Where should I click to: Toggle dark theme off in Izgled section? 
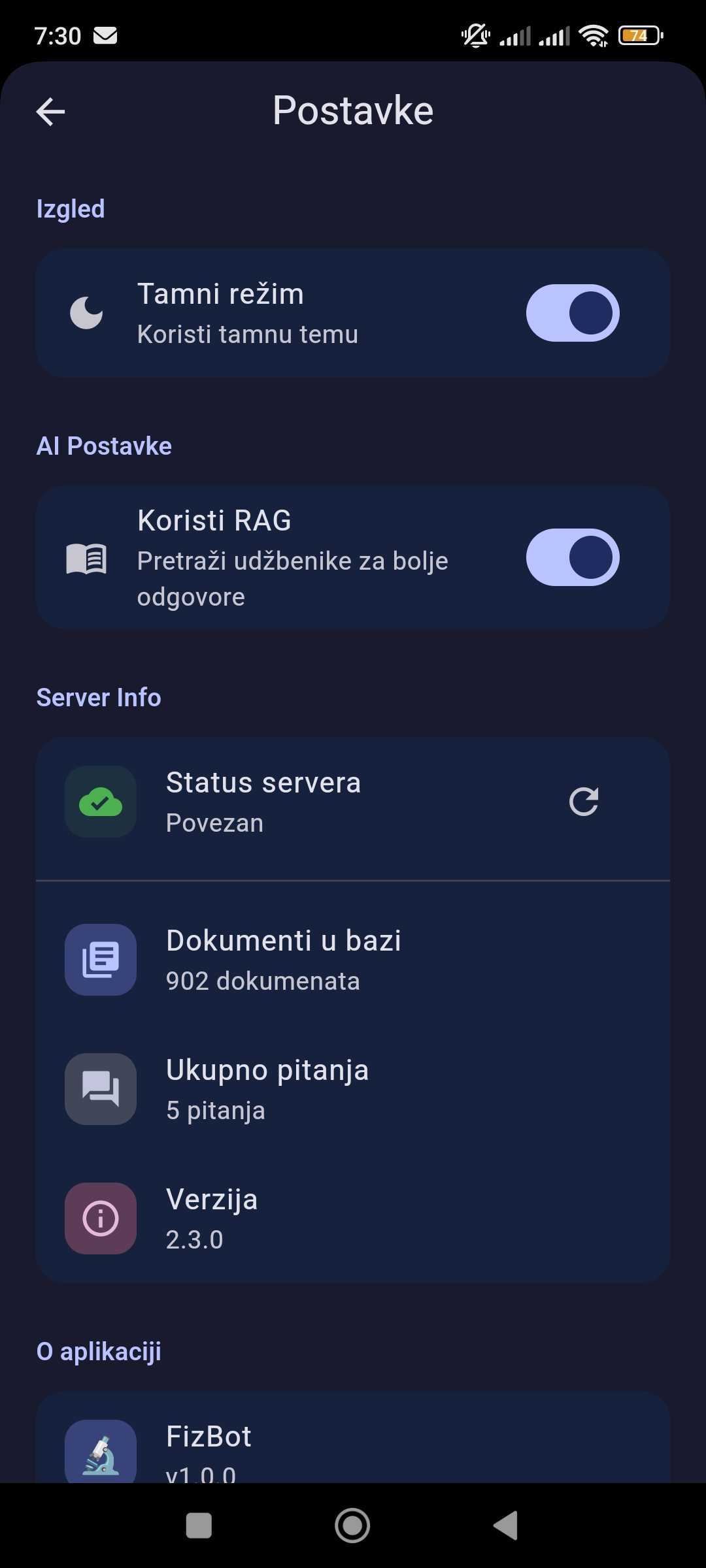[x=573, y=312]
